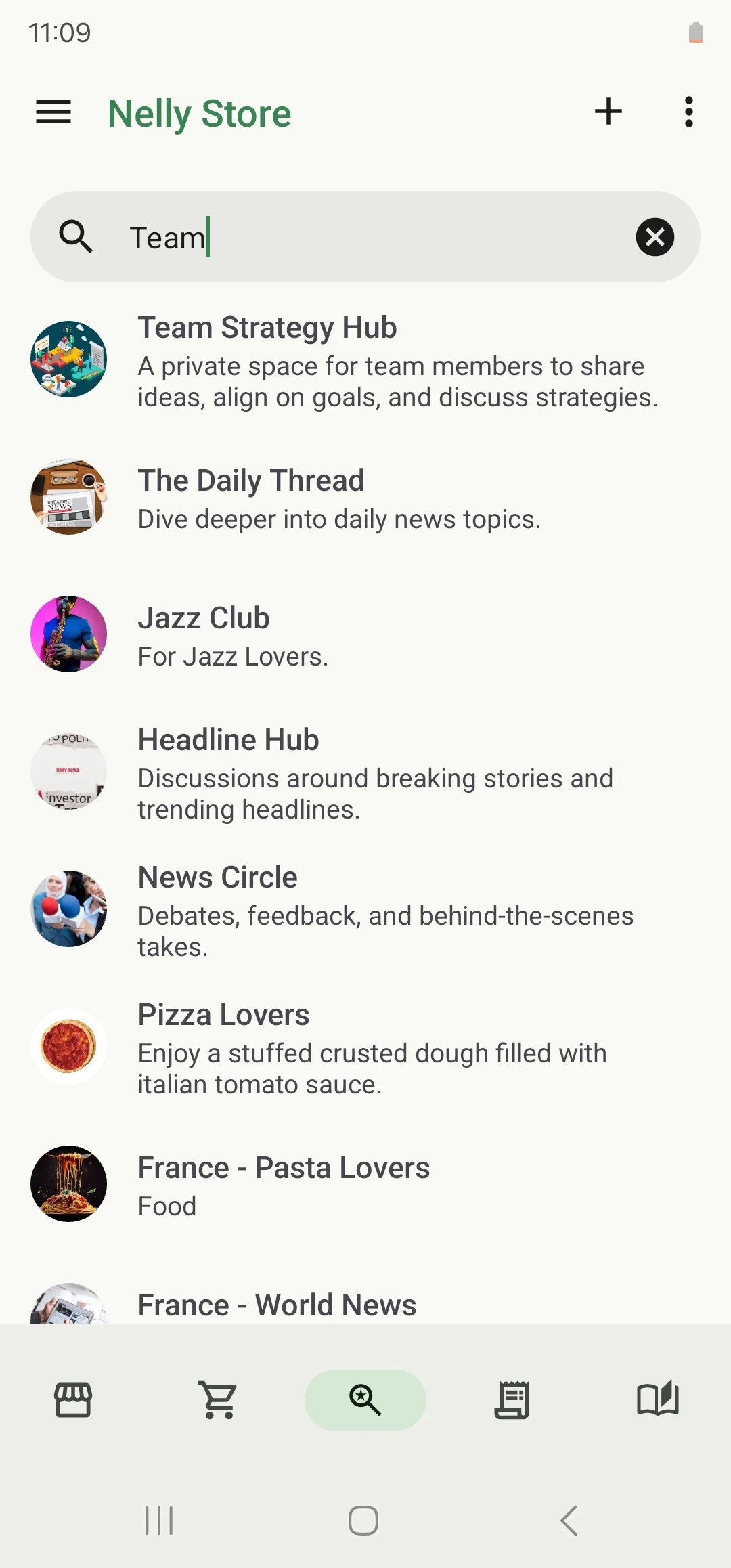
Task: Open the Team Strategy Hub result
Action: 365,360
